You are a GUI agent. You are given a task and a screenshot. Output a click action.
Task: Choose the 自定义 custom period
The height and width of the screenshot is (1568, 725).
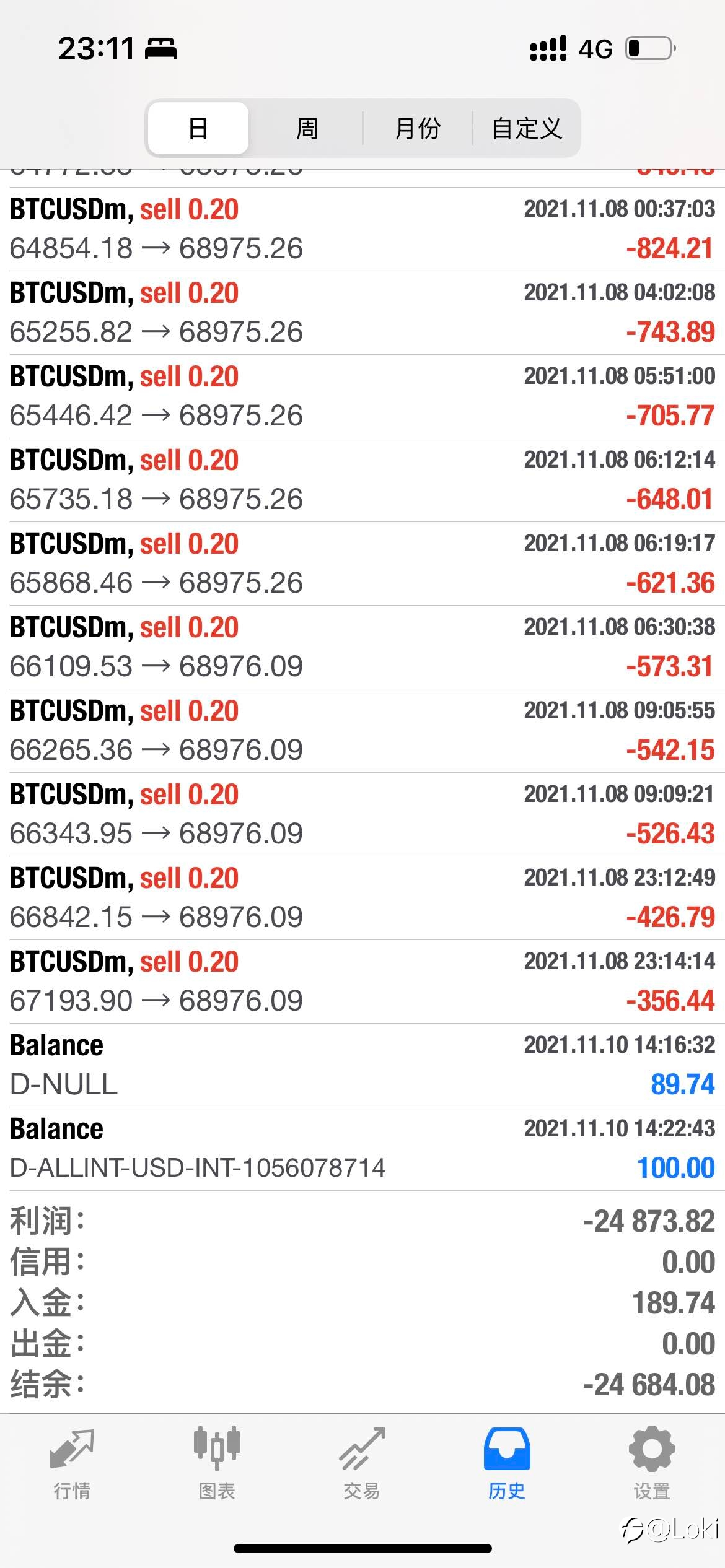coord(527,128)
